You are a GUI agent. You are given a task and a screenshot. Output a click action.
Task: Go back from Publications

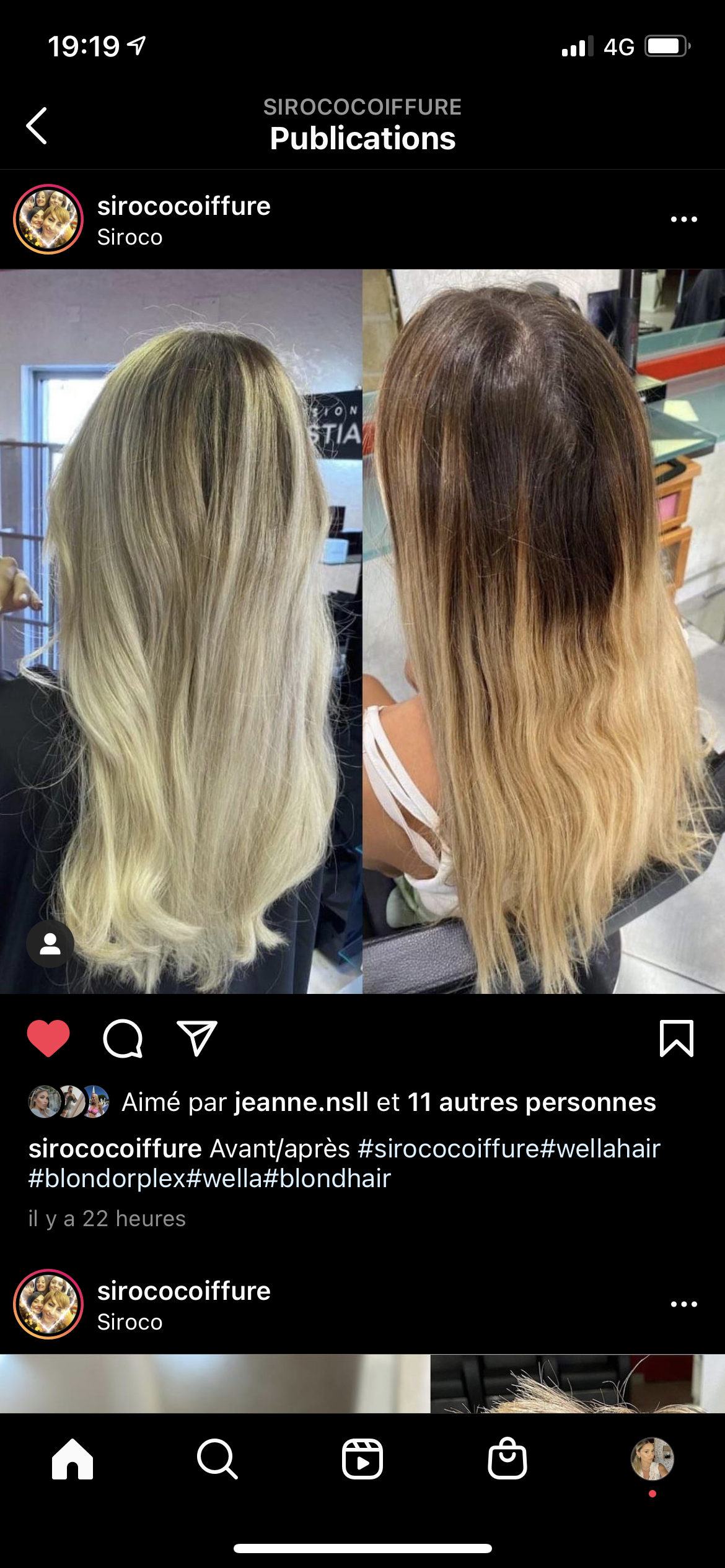point(37,126)
